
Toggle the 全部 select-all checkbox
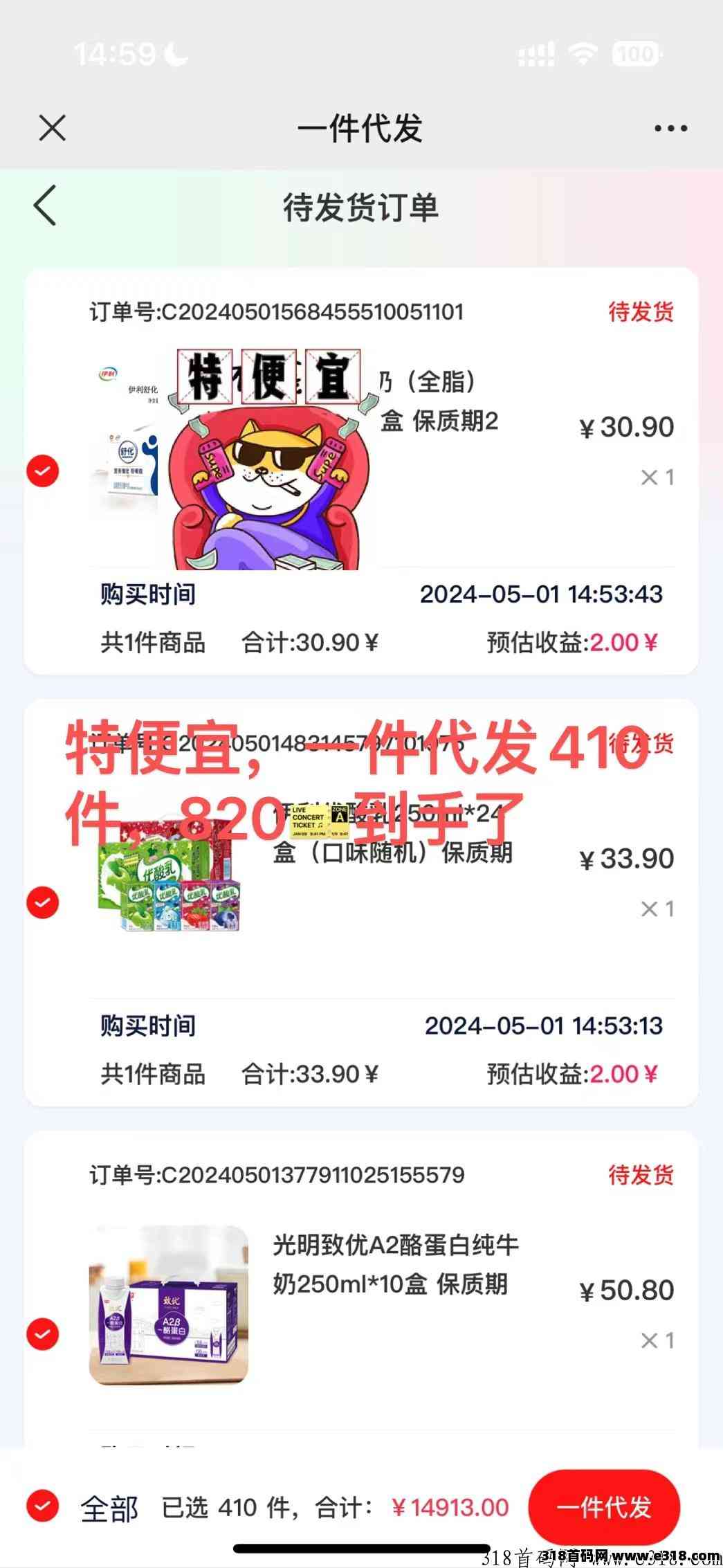(43, 1506)
